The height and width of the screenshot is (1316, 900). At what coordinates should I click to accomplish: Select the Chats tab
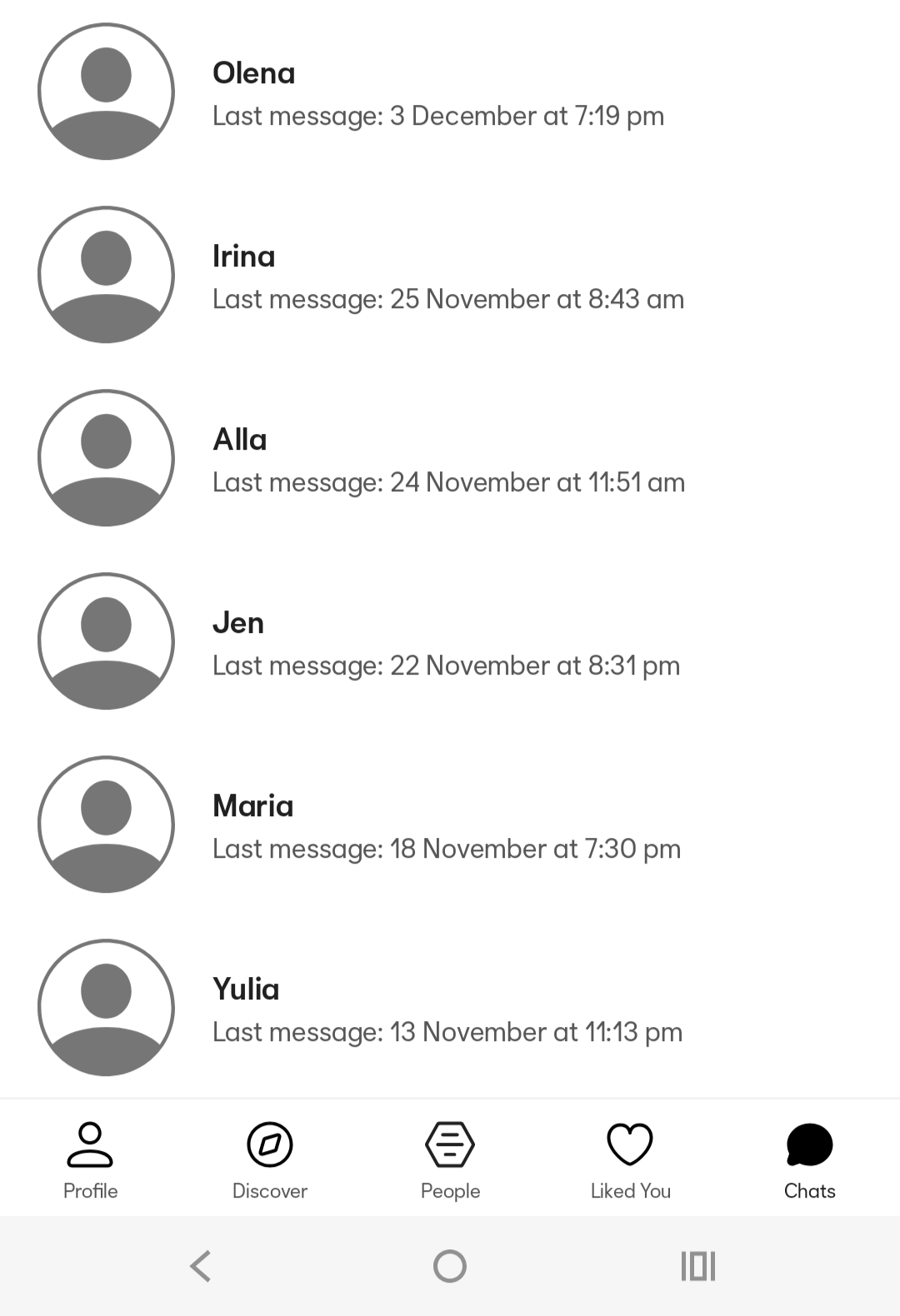pos(809,1159)
